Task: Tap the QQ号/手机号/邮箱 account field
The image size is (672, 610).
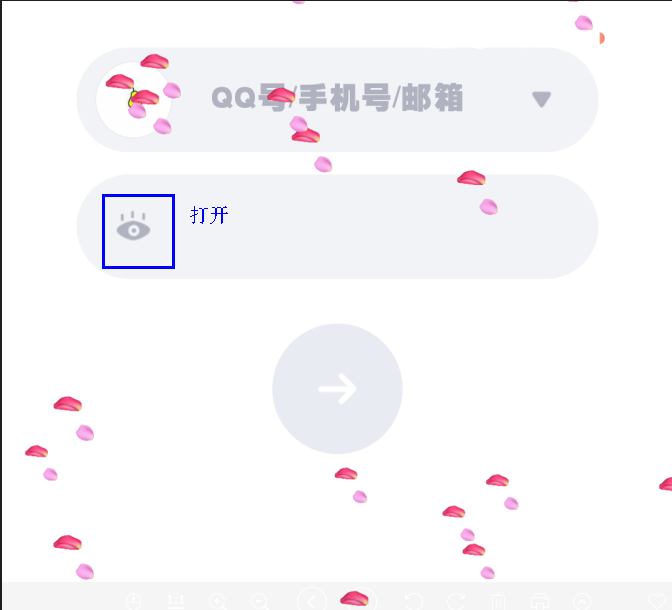Action: coord(338,99)
